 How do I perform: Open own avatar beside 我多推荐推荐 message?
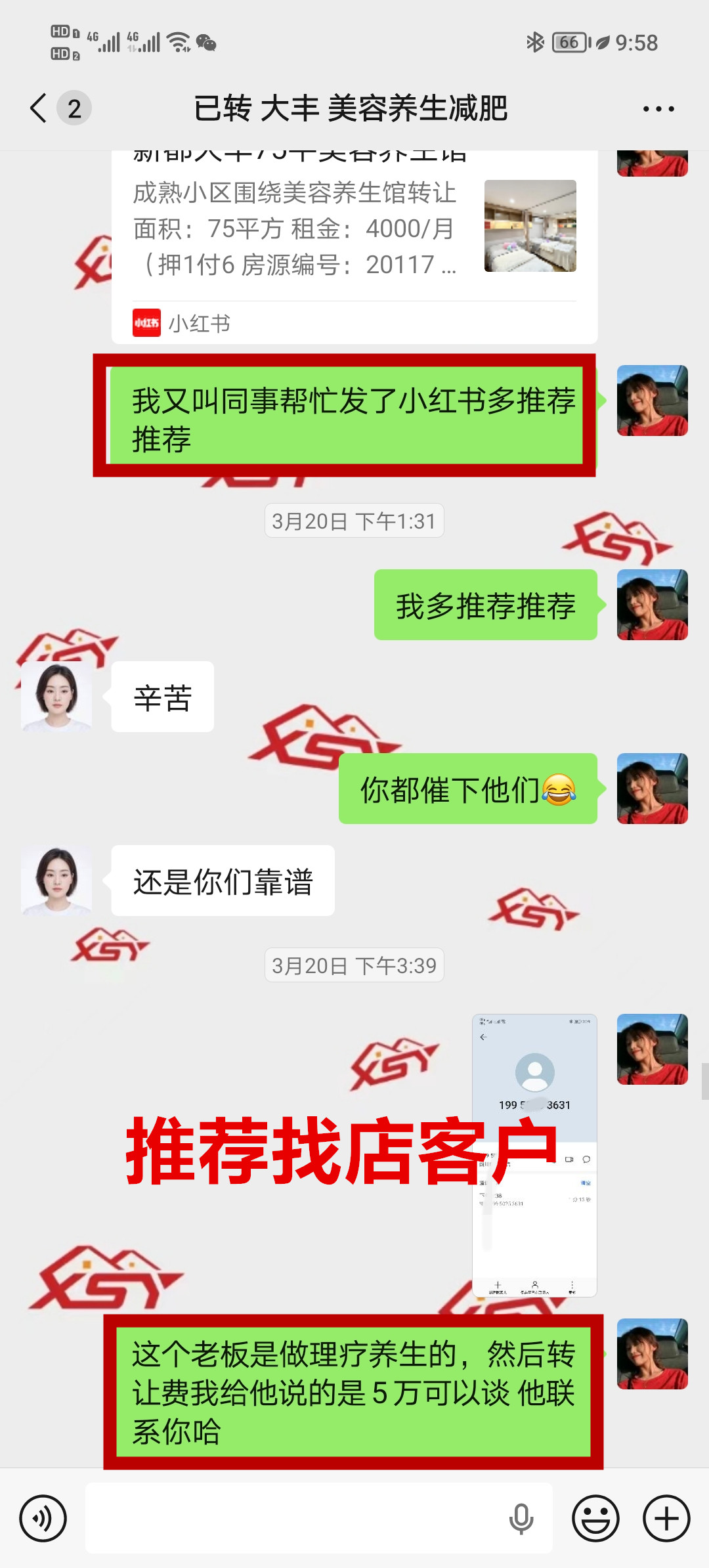[652, 605]
